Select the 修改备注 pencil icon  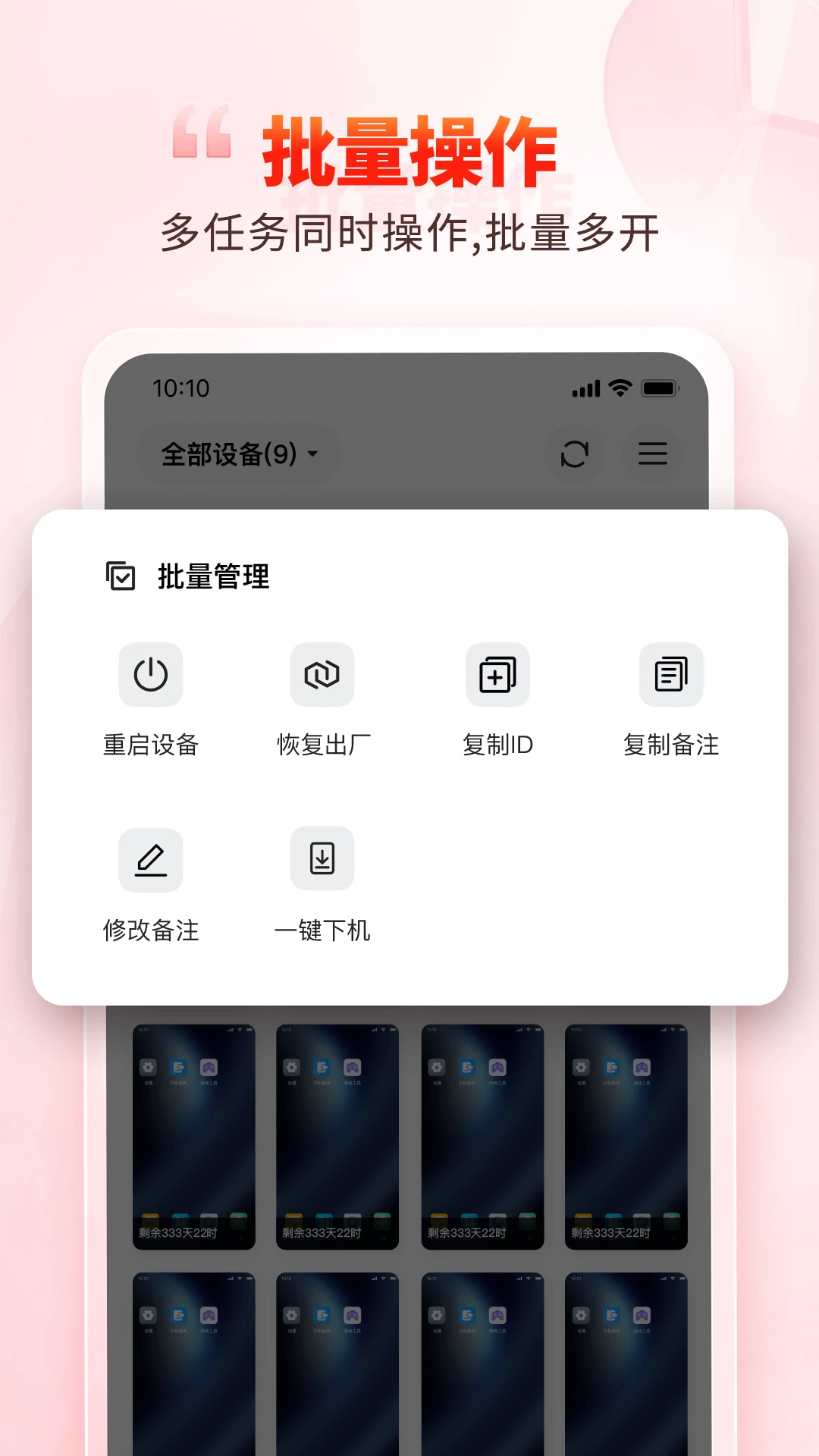(x=150, y=859)
